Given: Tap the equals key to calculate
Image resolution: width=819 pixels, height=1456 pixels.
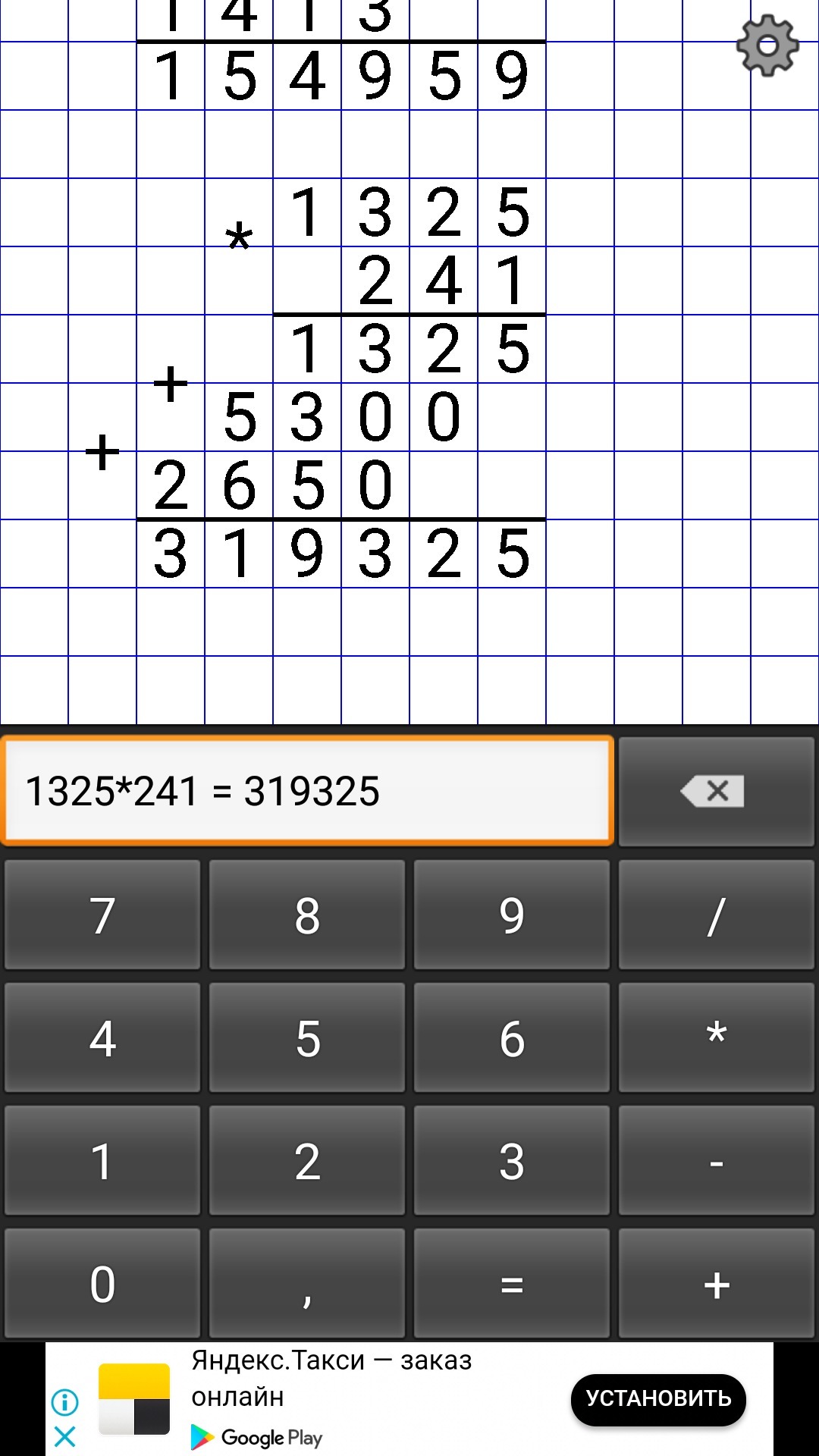Looking at the screenshot, I should click(x=512, y=1283).
